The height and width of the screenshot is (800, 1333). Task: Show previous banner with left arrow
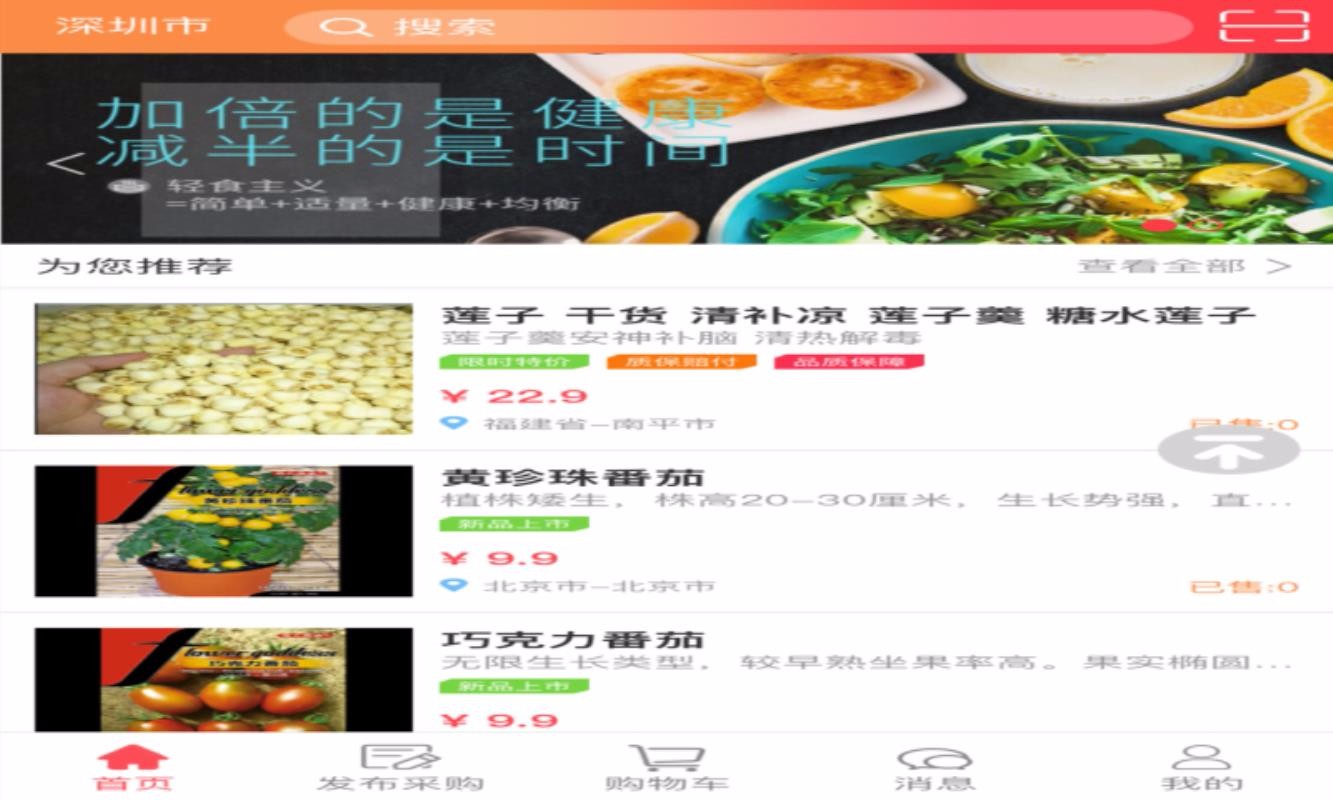pyautogui.click(x=66, y=163)
